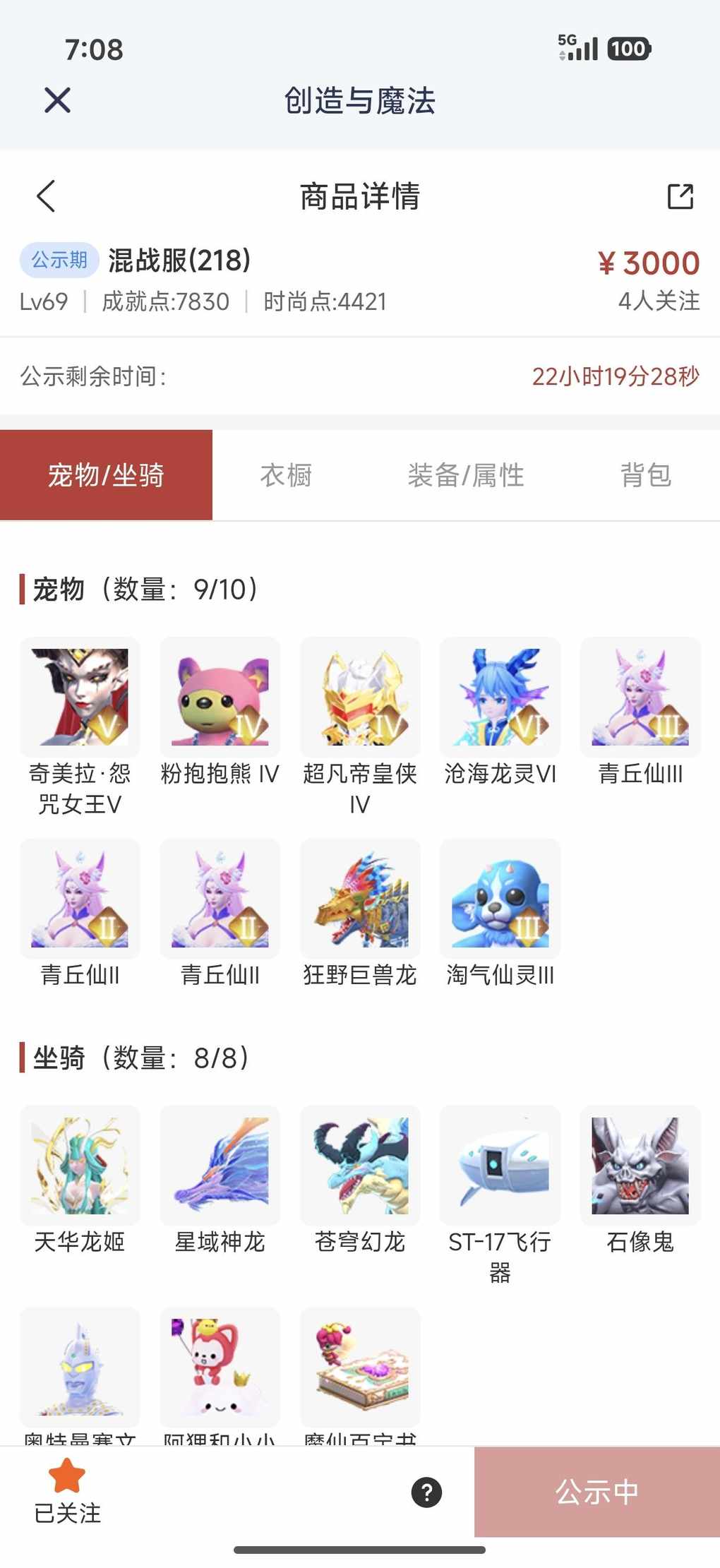
Task: View pet 奇美拉·怨咒女王V
Action: [80, 698]
